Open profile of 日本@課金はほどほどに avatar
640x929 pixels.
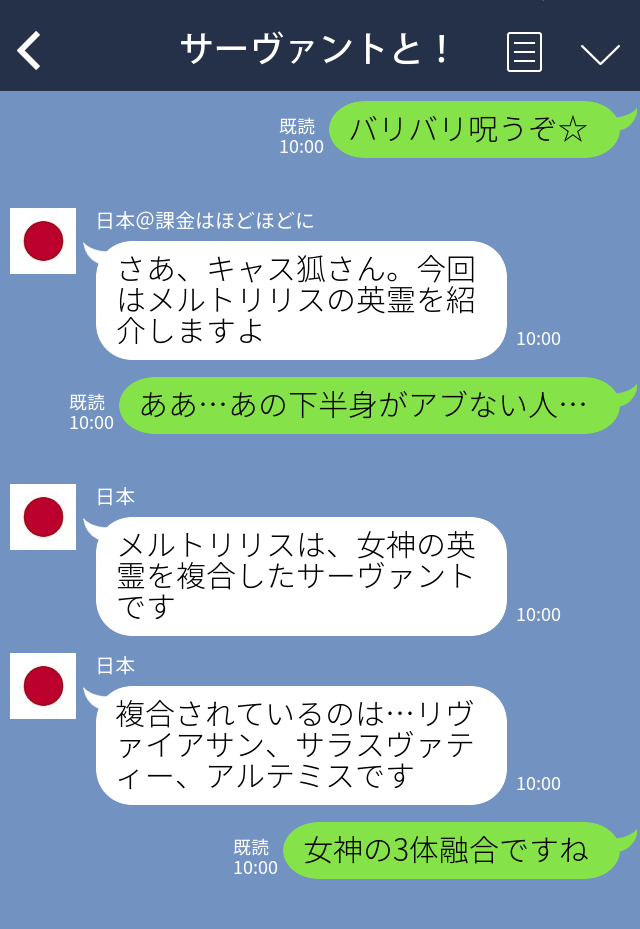[x=43, y=241]
